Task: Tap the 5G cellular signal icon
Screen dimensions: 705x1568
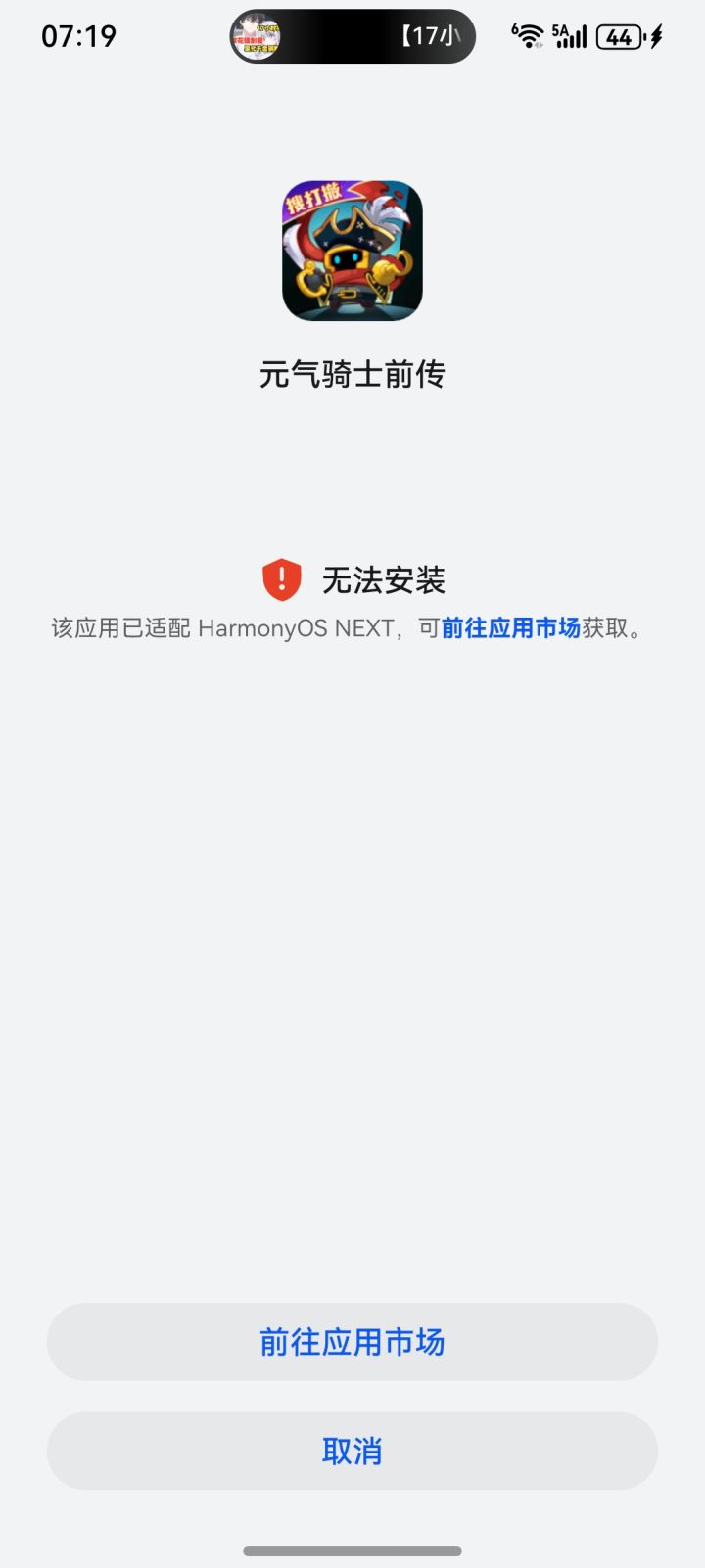Action: [x=571, y=36]
